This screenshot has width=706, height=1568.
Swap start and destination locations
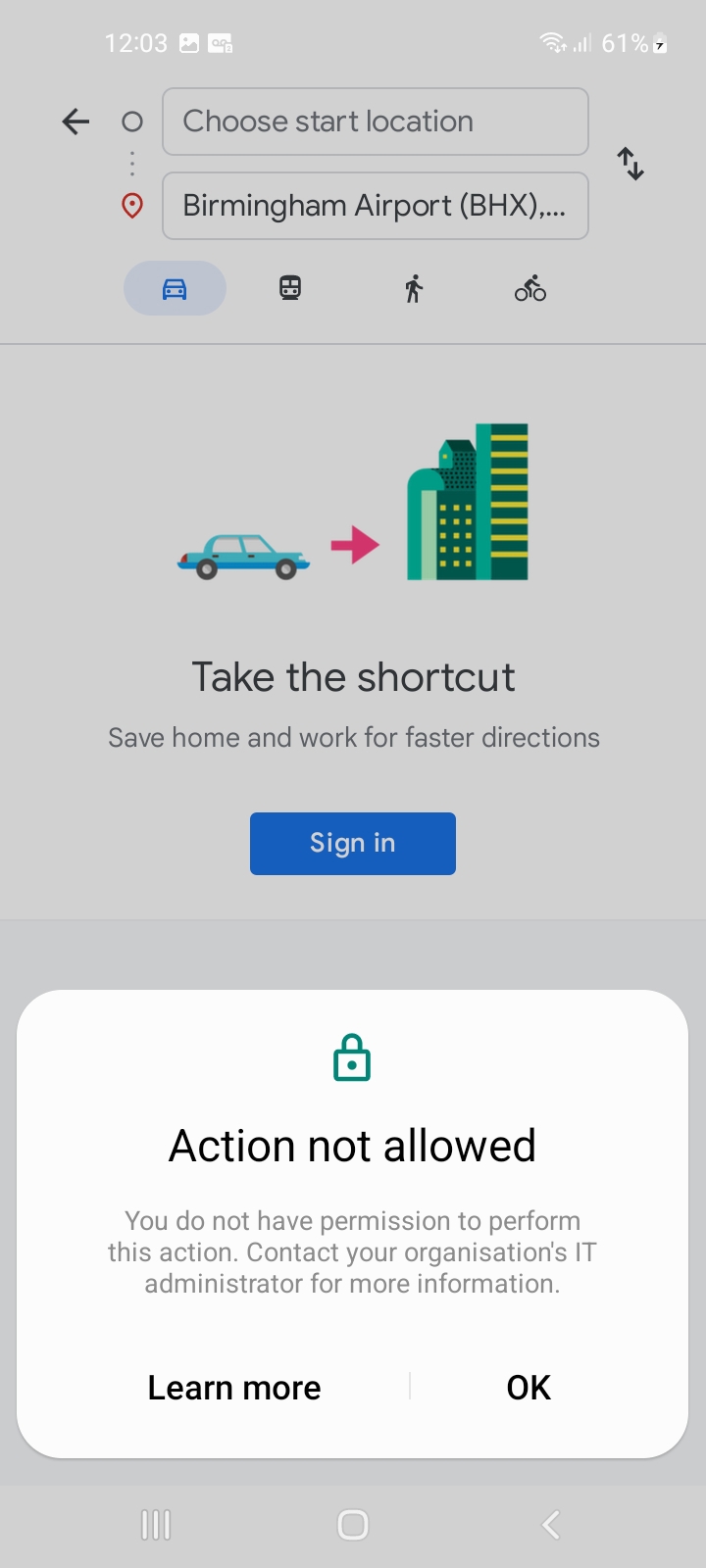630,164
